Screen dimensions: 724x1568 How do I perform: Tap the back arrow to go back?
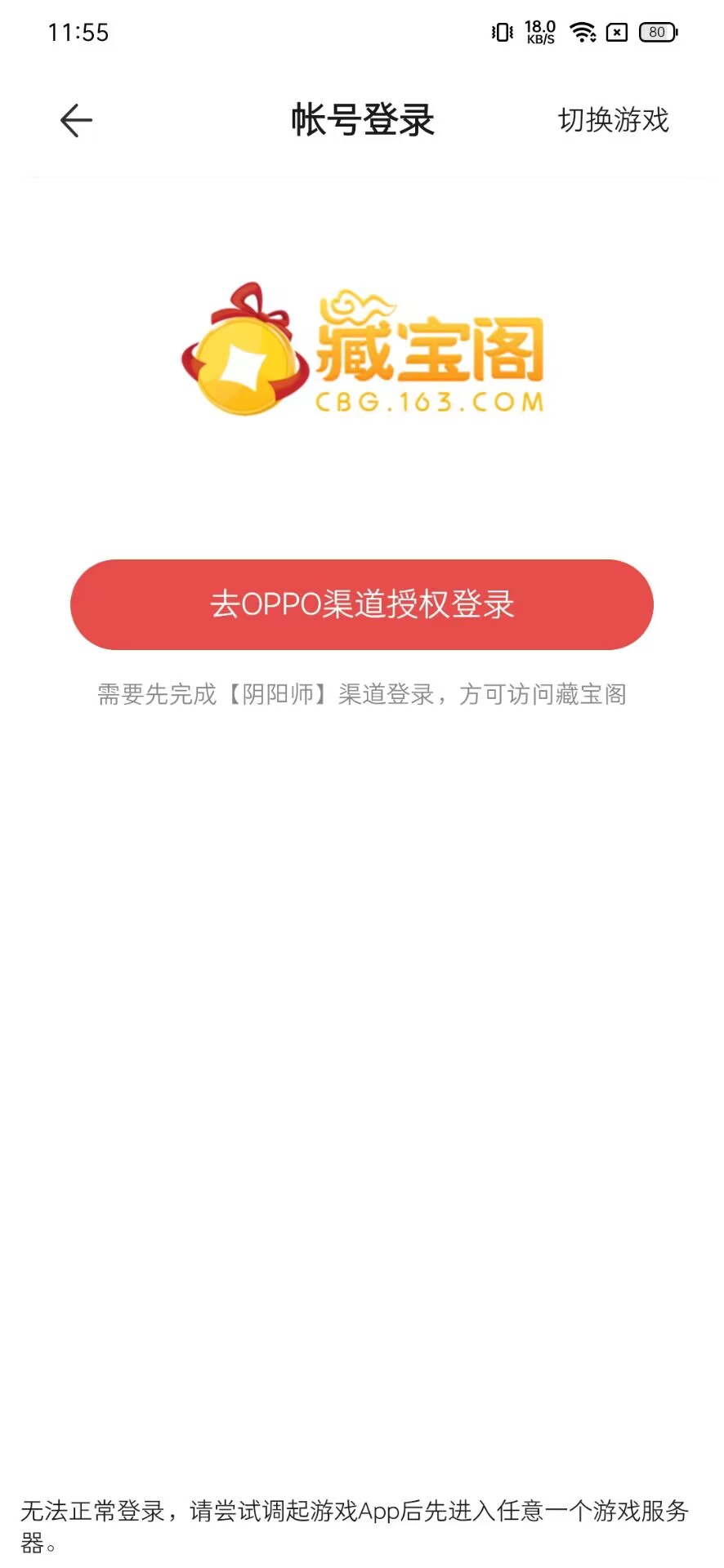(x=75, y=119)
